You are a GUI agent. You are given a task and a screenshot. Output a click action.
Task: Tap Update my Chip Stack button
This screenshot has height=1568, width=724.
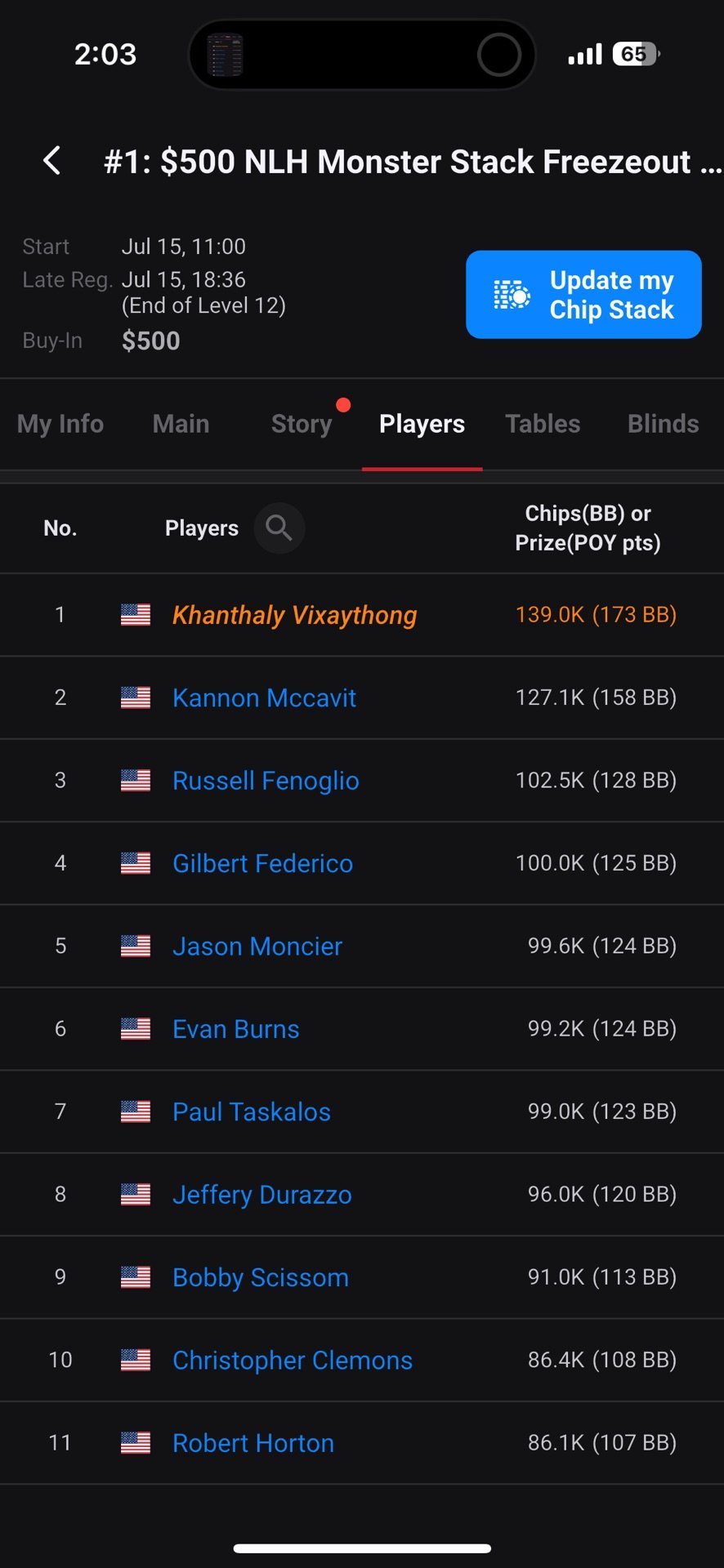pos(583,295)
